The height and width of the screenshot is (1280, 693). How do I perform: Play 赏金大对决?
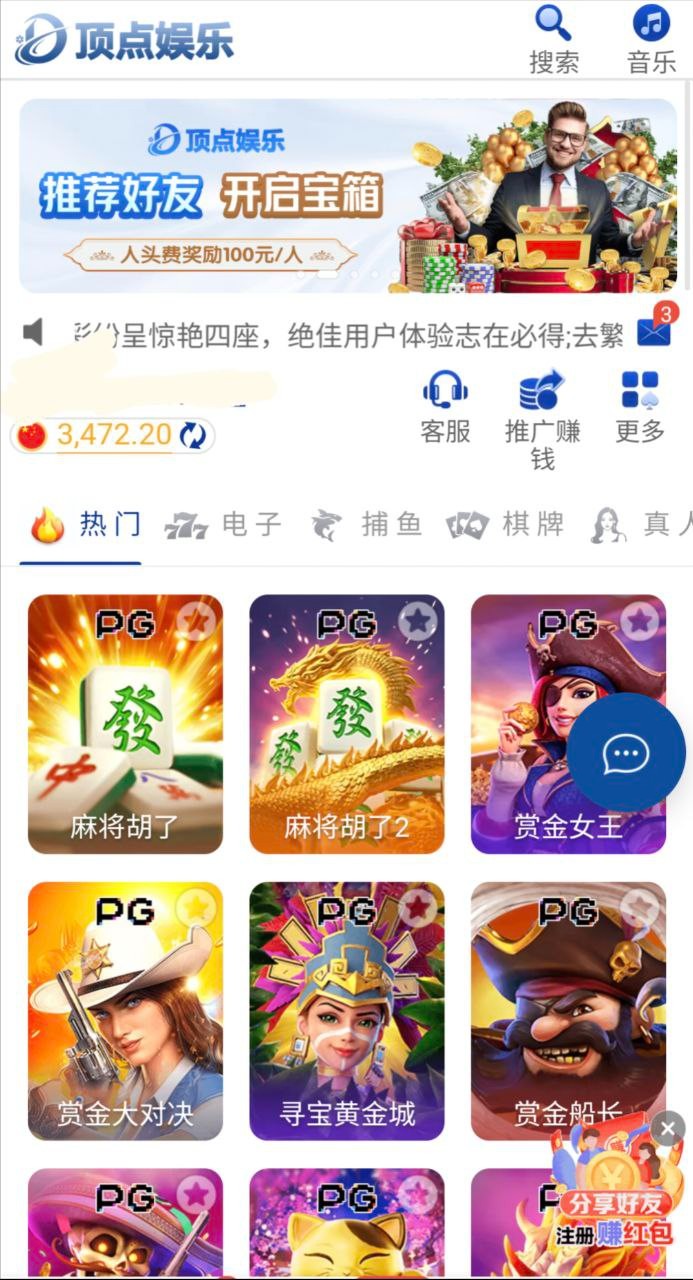[x=125, y=1010]
